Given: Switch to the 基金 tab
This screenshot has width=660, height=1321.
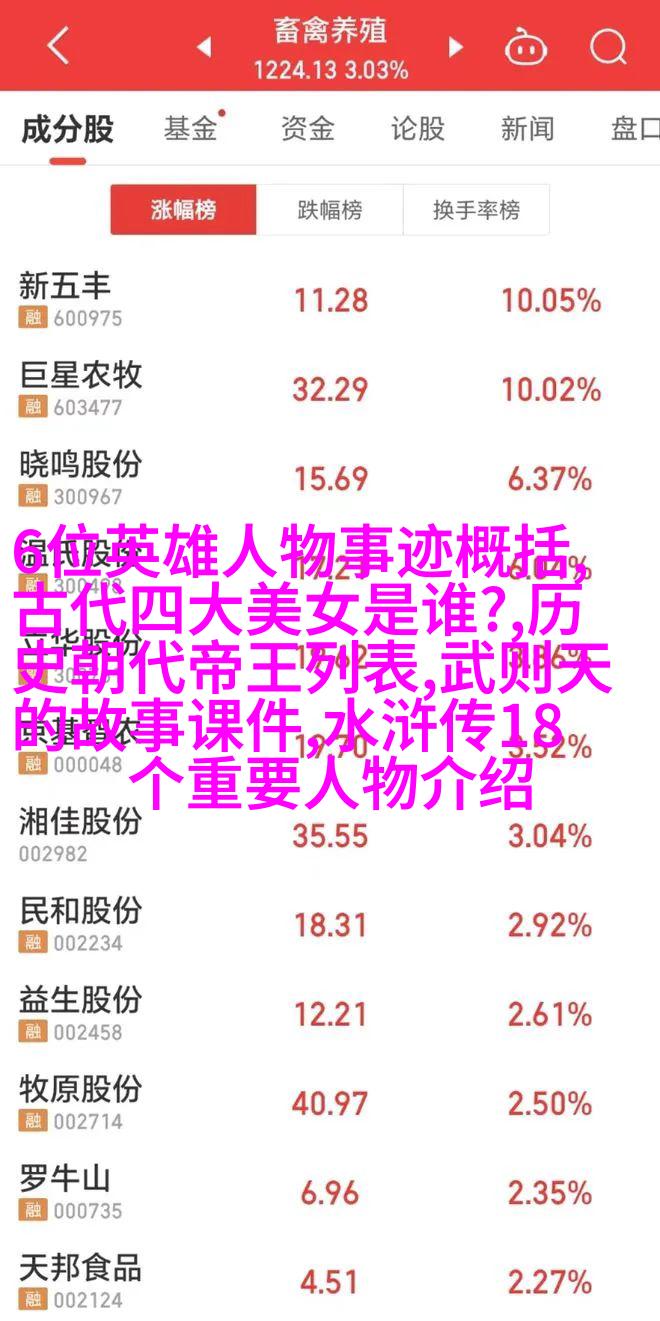Looking at the screenshot, I should (x=190, y=129).
